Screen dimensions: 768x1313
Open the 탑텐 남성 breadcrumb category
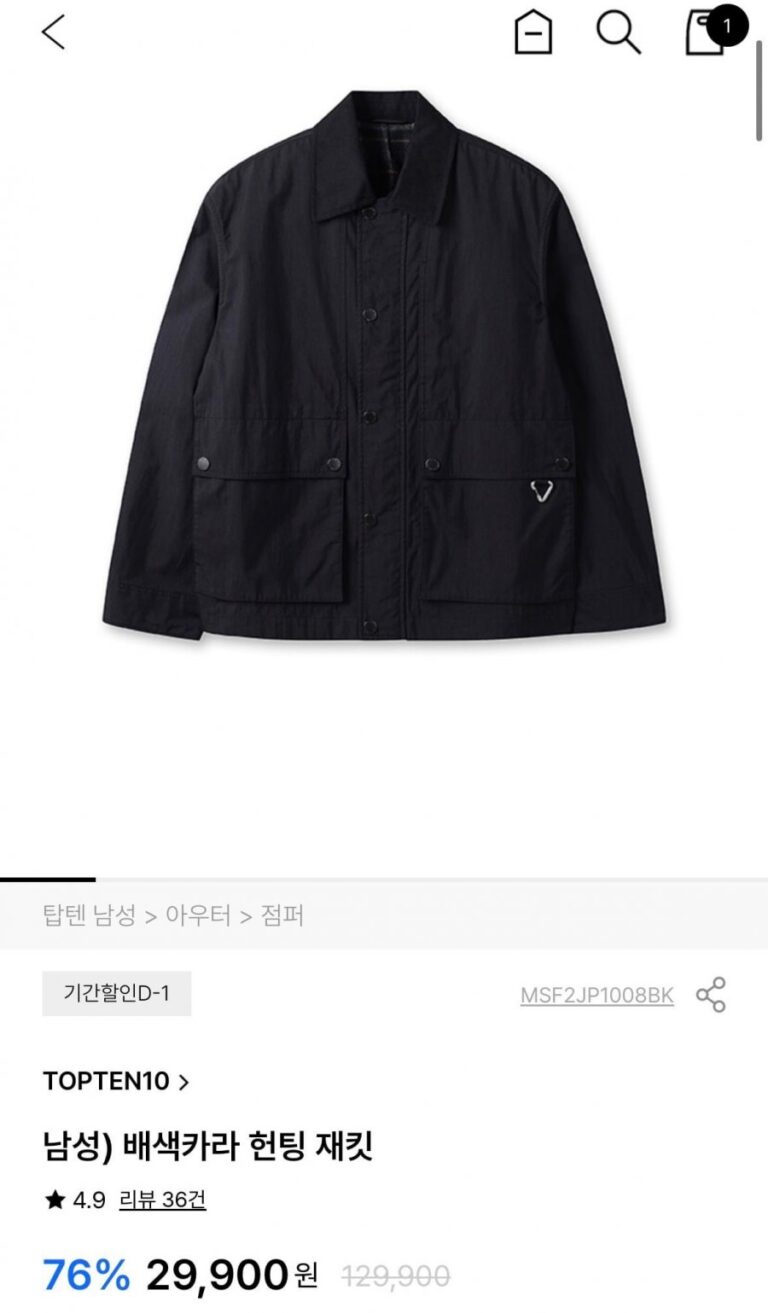(x=89, y=915)
